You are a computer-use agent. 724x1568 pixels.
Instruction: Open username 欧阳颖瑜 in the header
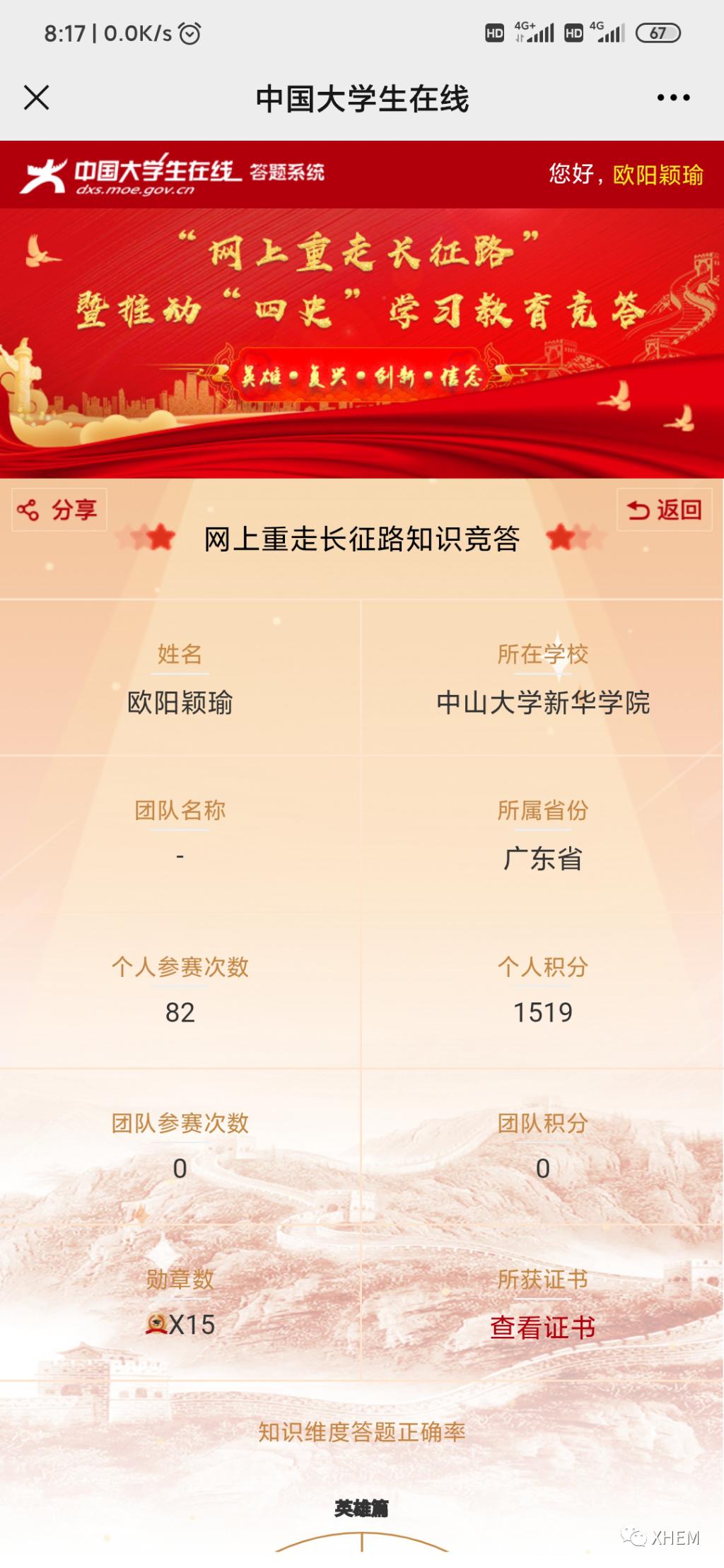coord(658,175)
